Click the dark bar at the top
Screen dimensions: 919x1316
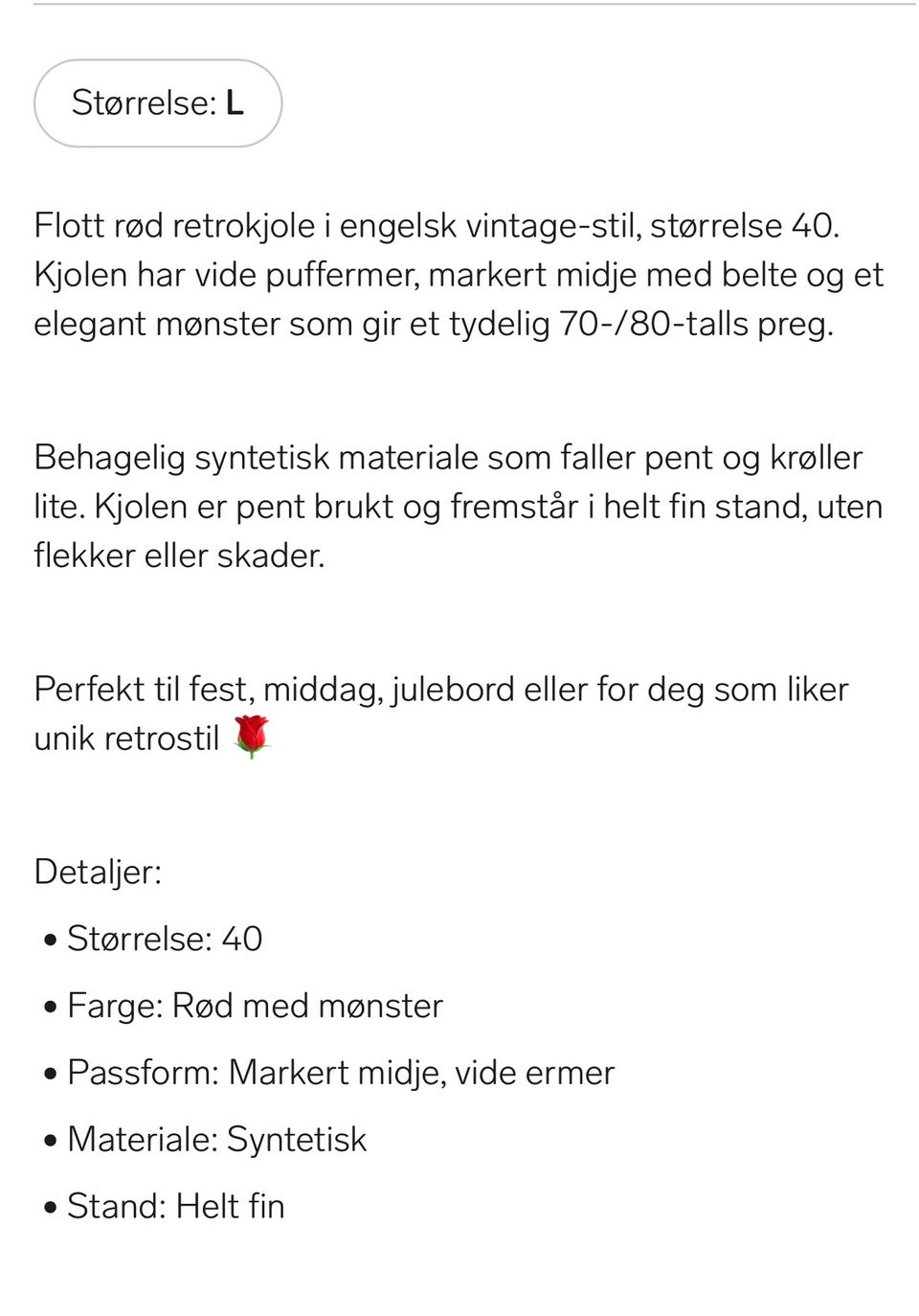point(459,6)
